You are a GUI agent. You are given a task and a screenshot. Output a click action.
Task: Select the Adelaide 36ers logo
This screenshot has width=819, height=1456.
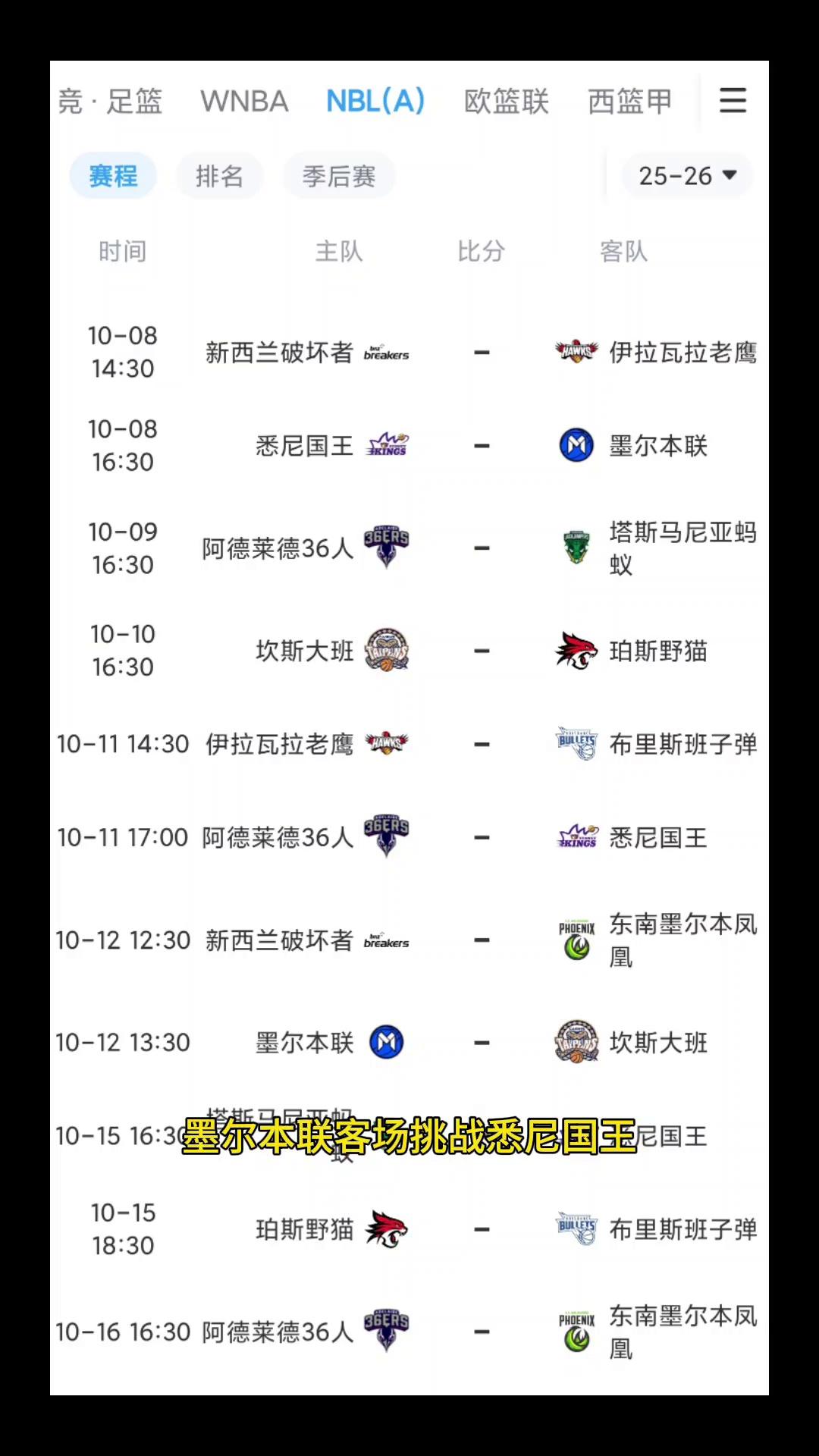(387, 548)
